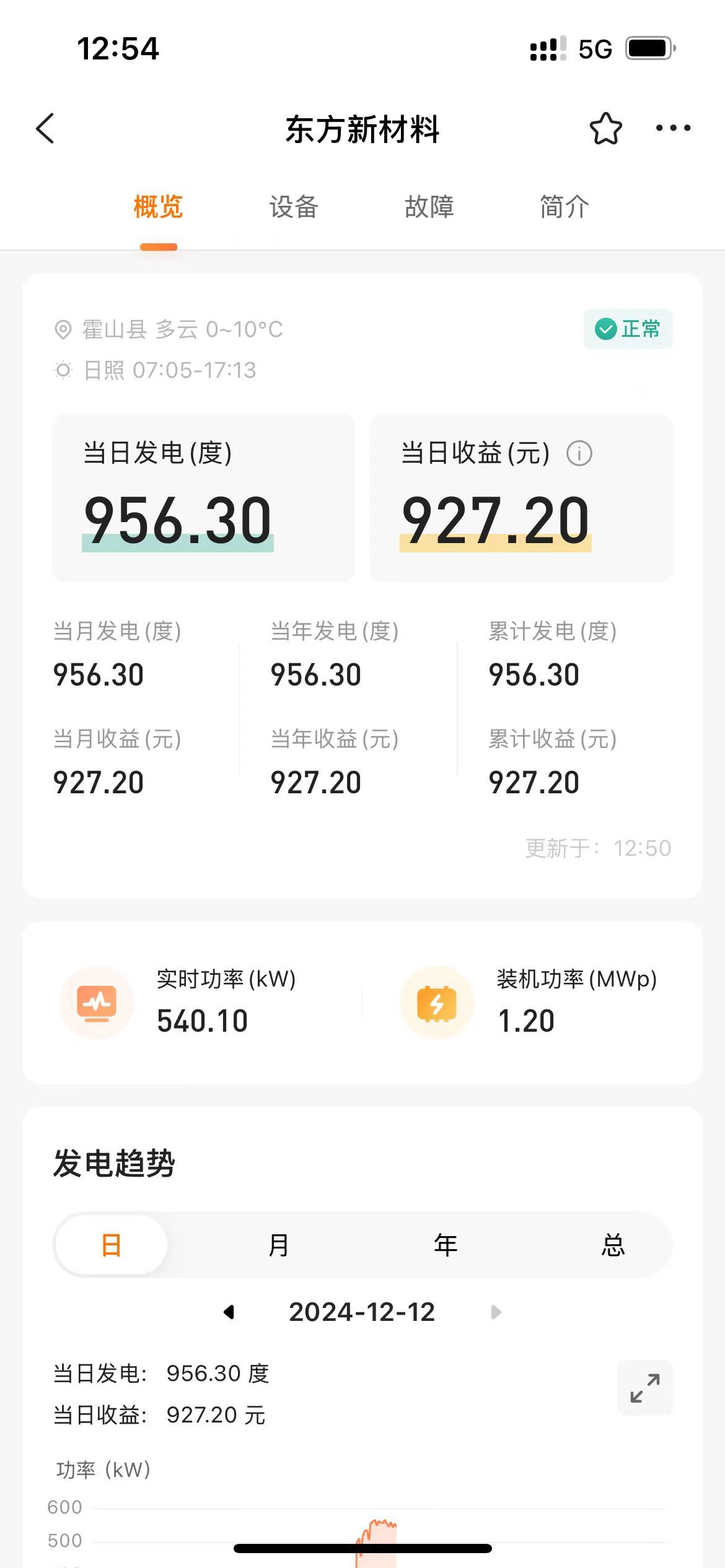Viewport: 725px width, 1568px height.
Task: Display the 总 generation trend
Action: click(x=613, y=1245)
